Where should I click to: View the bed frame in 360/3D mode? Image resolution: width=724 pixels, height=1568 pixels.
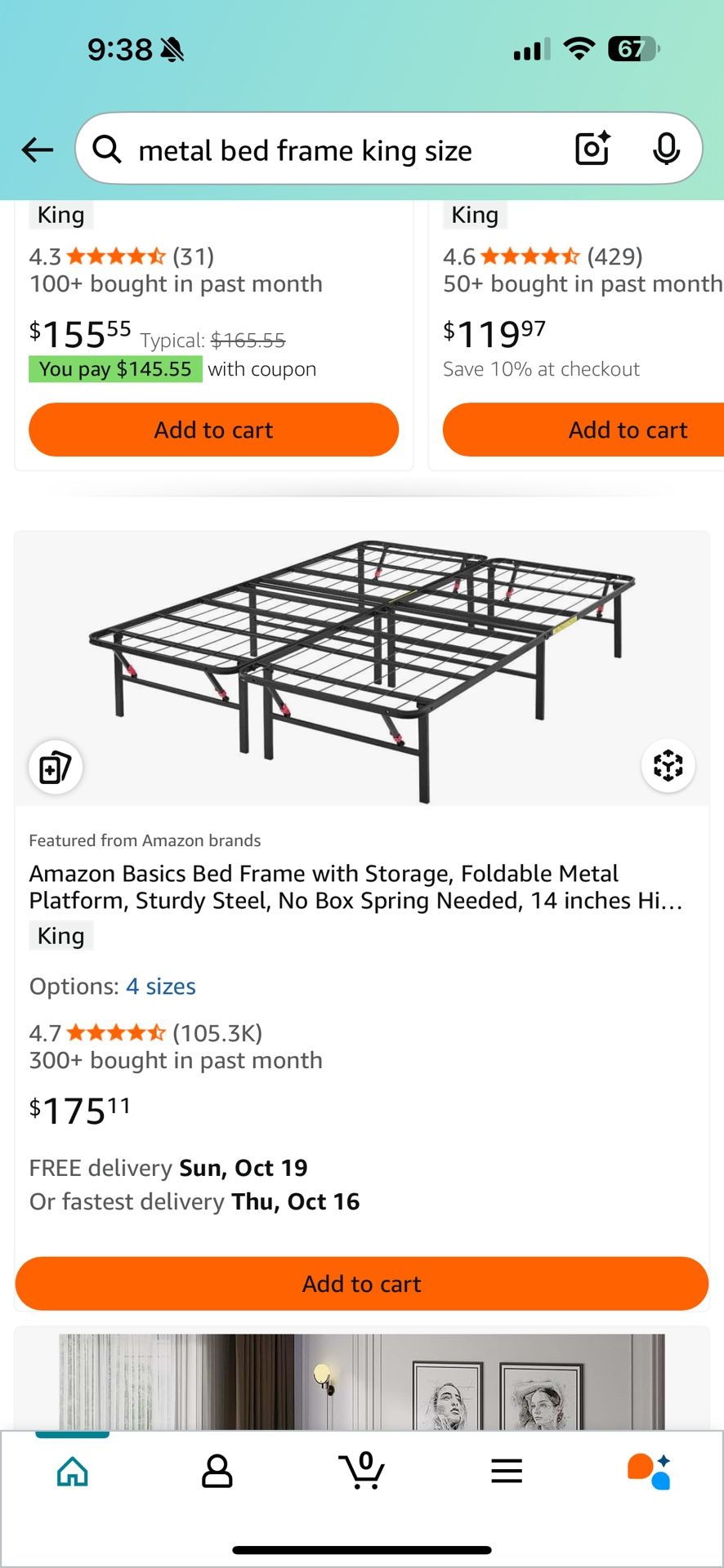click(x=668, y=766)
